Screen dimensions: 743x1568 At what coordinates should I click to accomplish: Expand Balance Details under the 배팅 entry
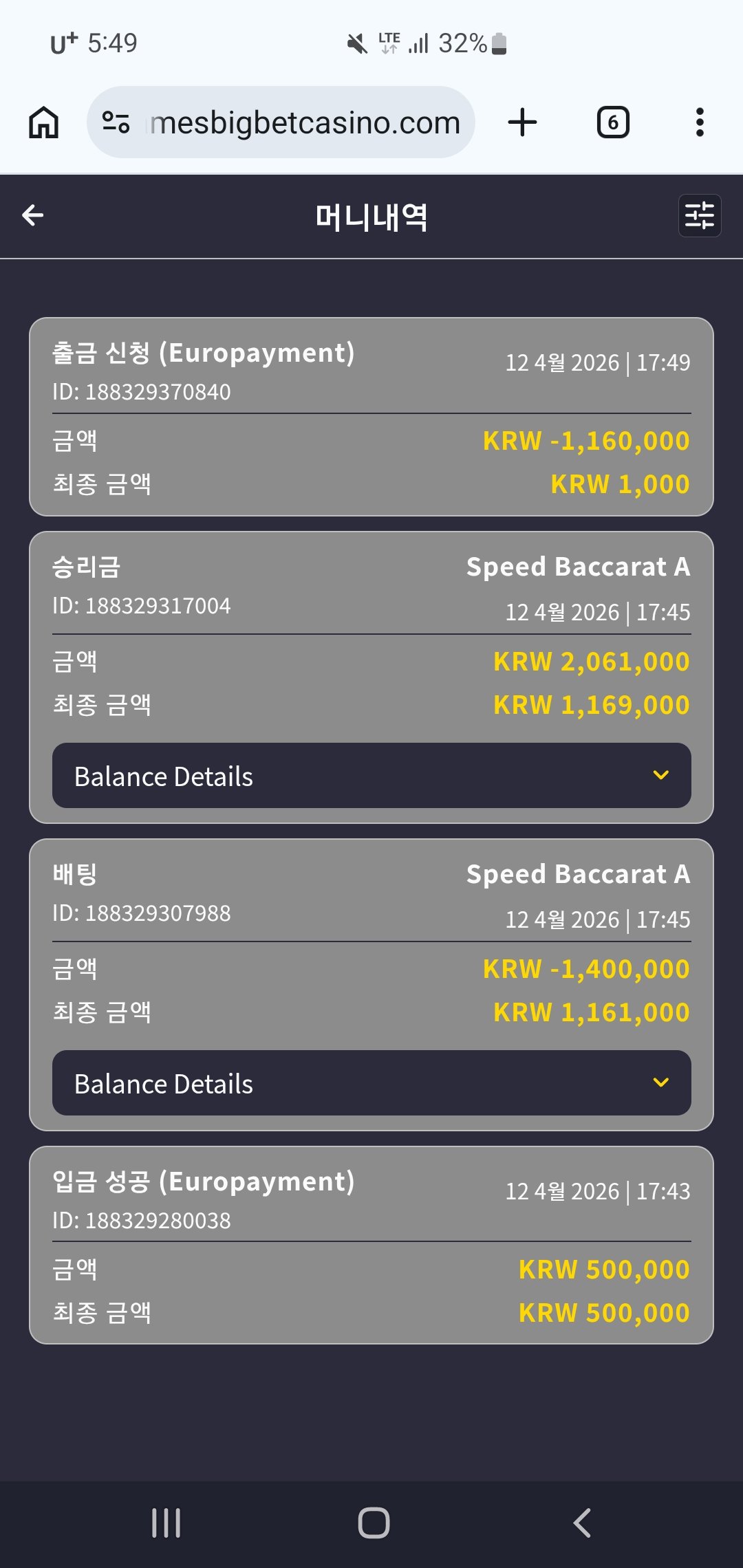pyautogui.click(x=371, y=1083)
